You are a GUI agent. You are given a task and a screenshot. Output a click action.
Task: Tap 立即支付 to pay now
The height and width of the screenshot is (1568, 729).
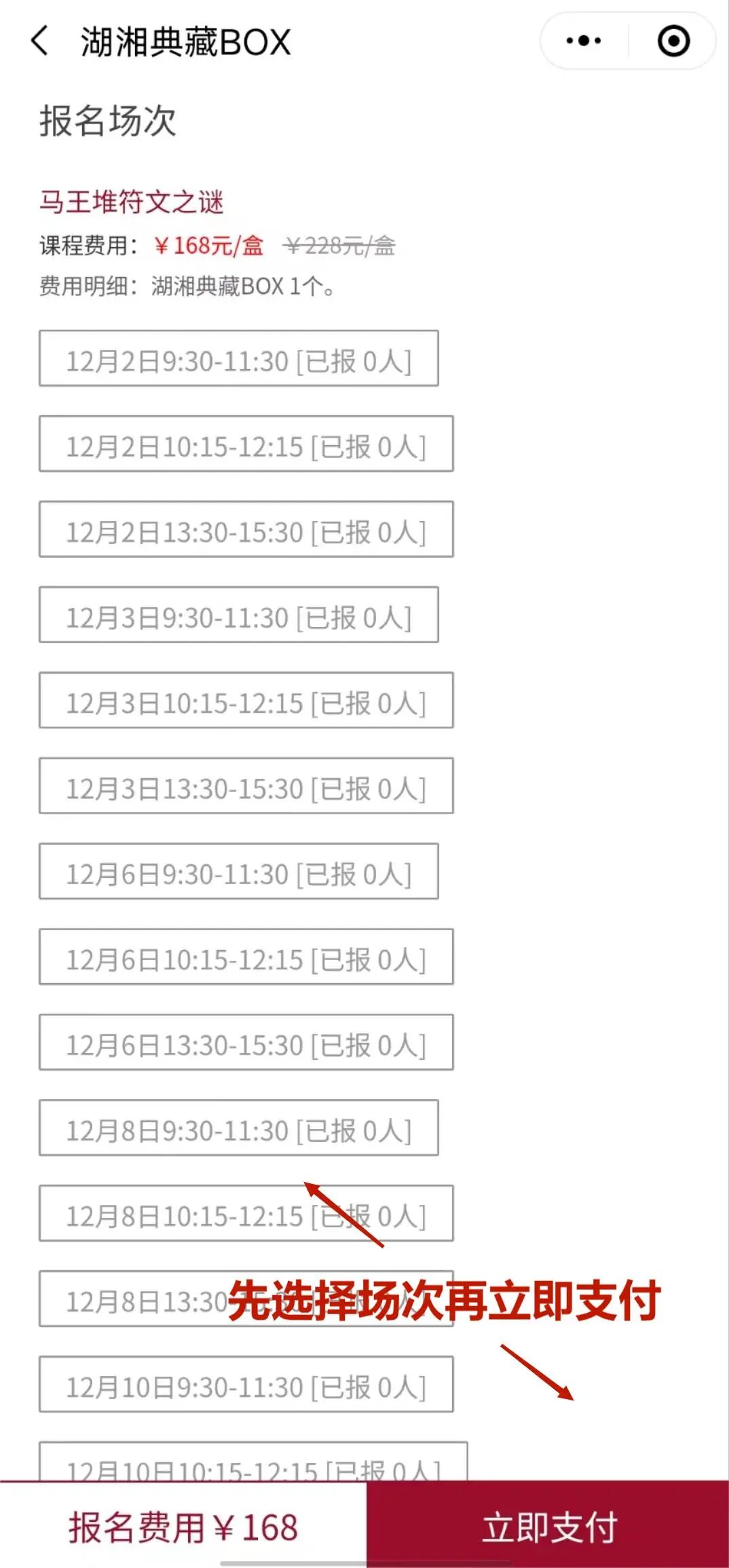pyautogui.click(x=548, y=1524)
